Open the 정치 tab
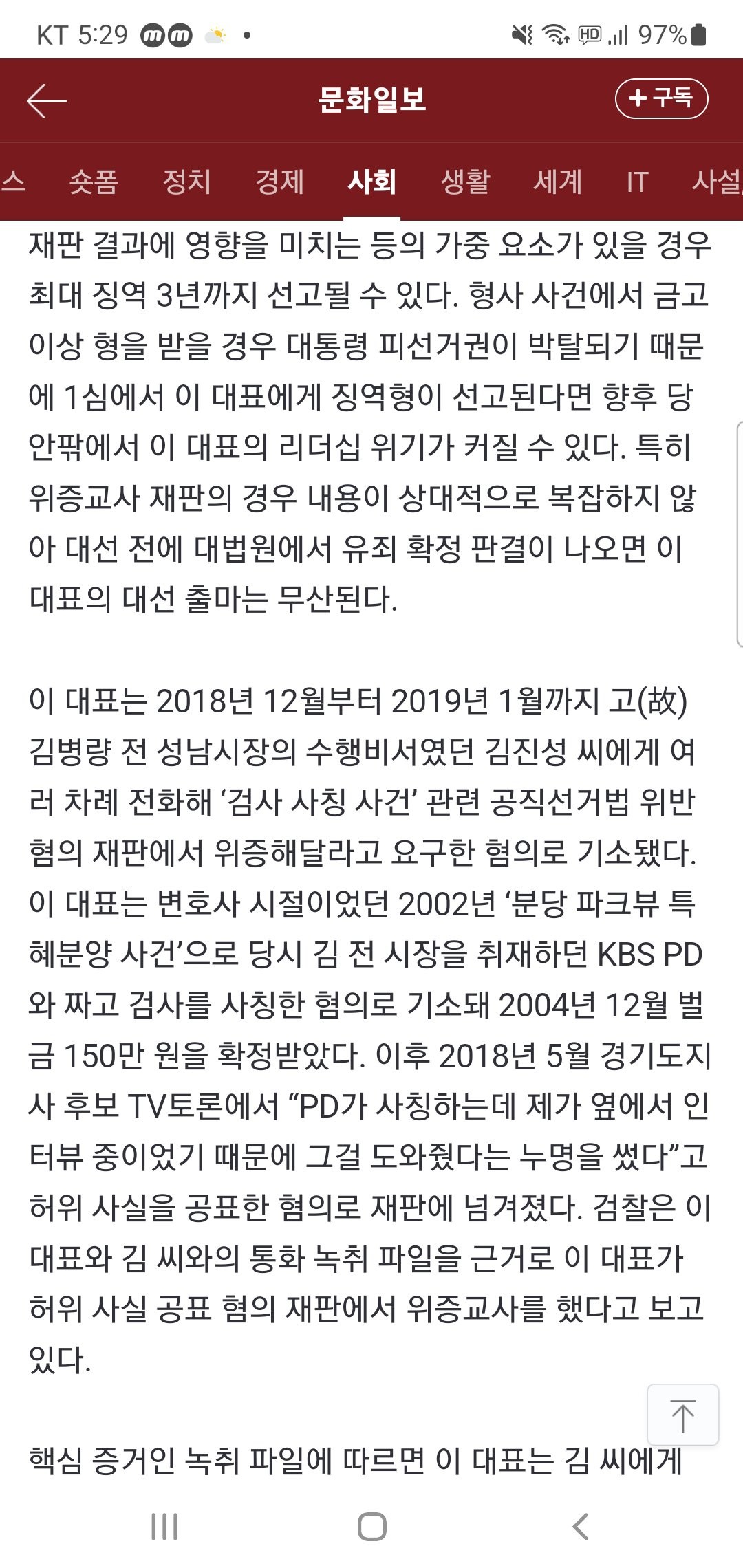The image size is (743, 1568). pos(186,182)
